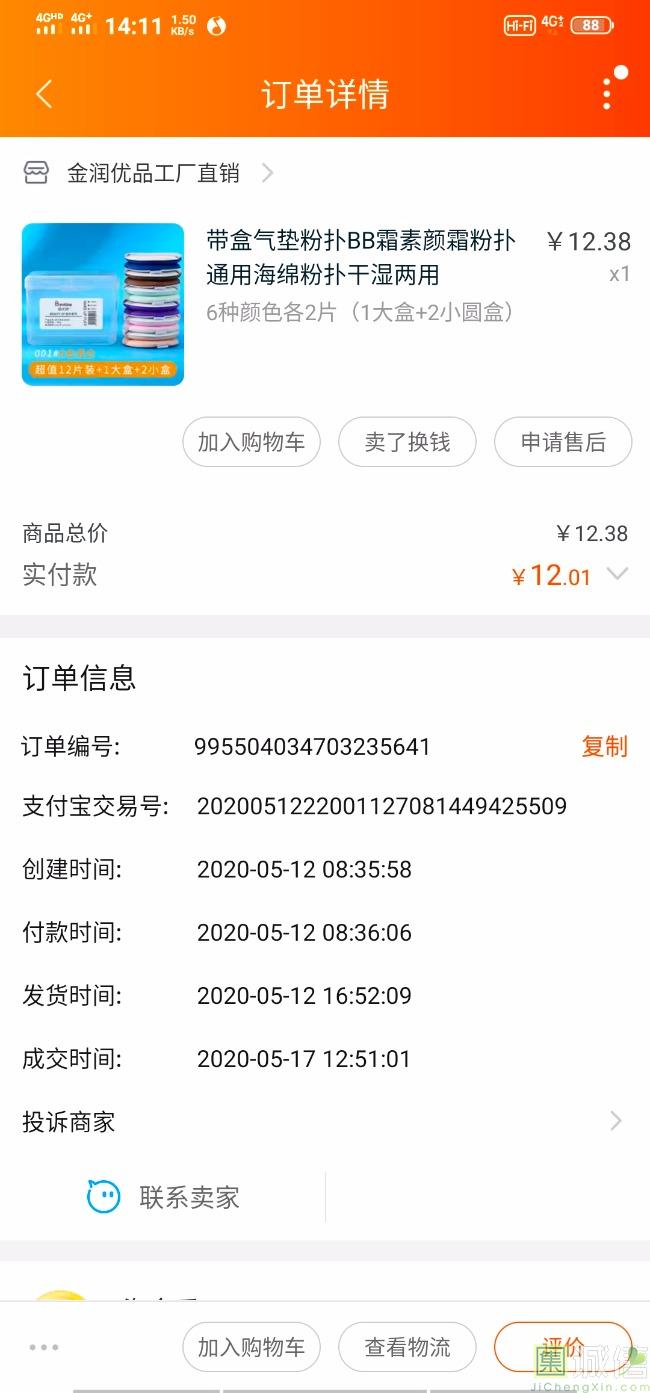Write a review with 评价
This screenshot has height=1393, width=650.
pyautogui.click(x=563, y=1346)
